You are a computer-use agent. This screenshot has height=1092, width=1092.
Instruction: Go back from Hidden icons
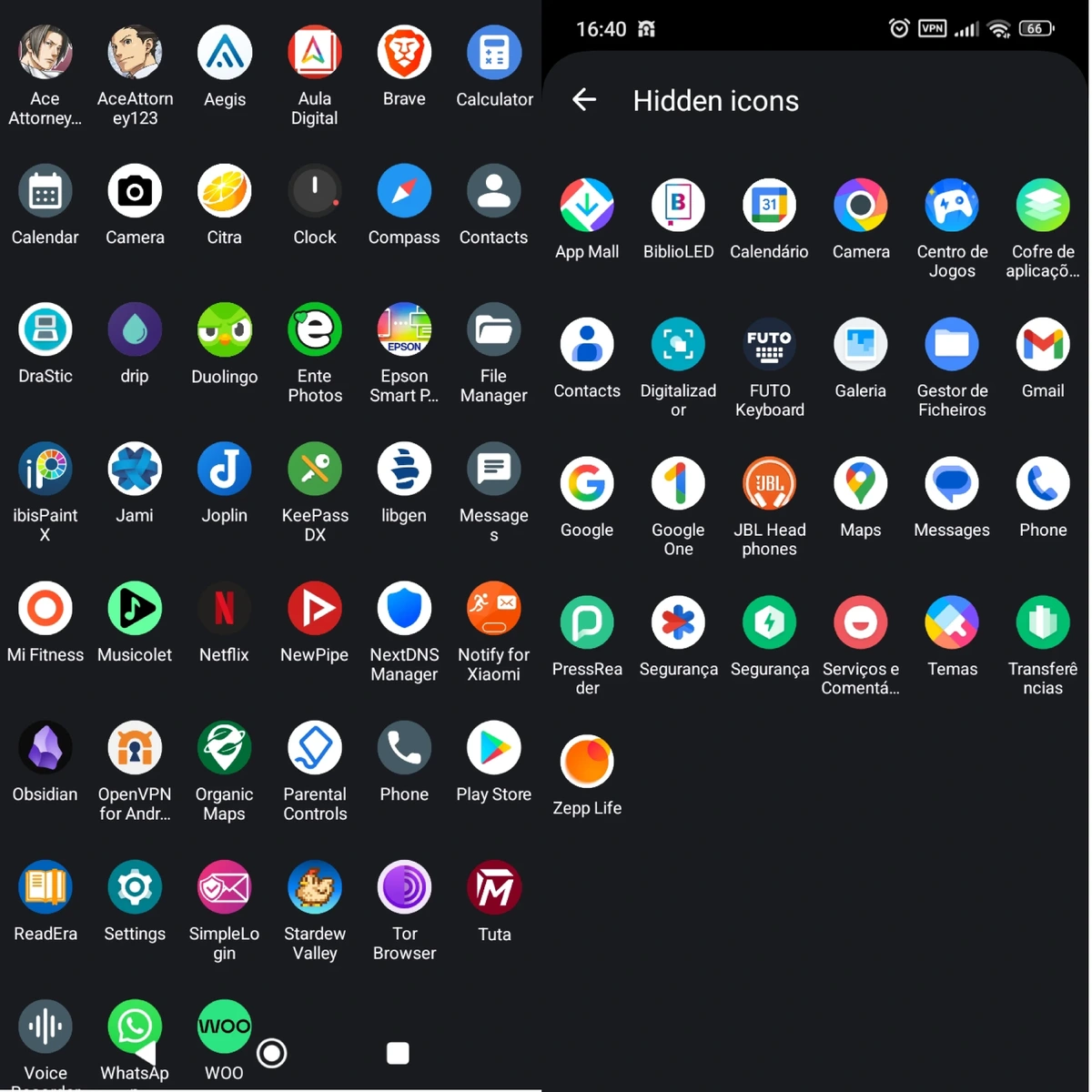click(584, 100)
